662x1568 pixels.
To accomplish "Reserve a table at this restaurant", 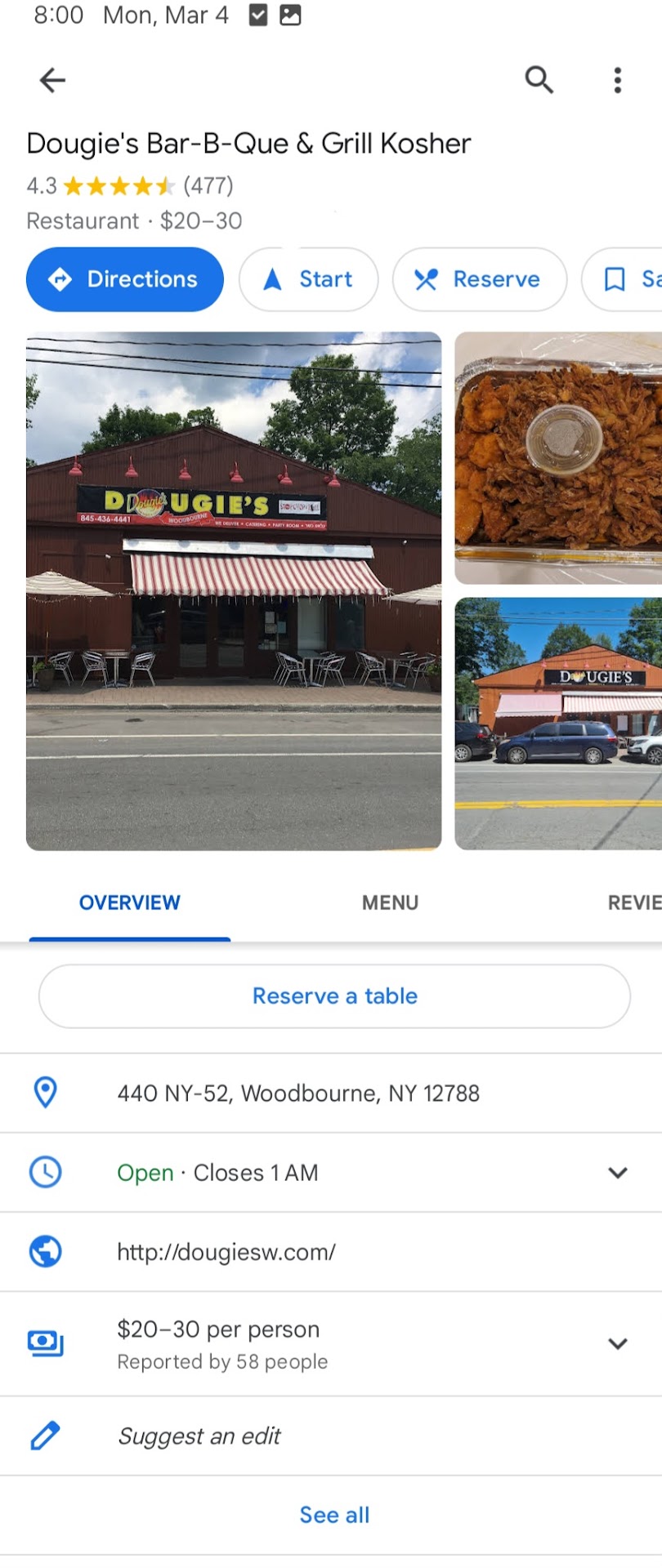I will [x=334, y=996].
